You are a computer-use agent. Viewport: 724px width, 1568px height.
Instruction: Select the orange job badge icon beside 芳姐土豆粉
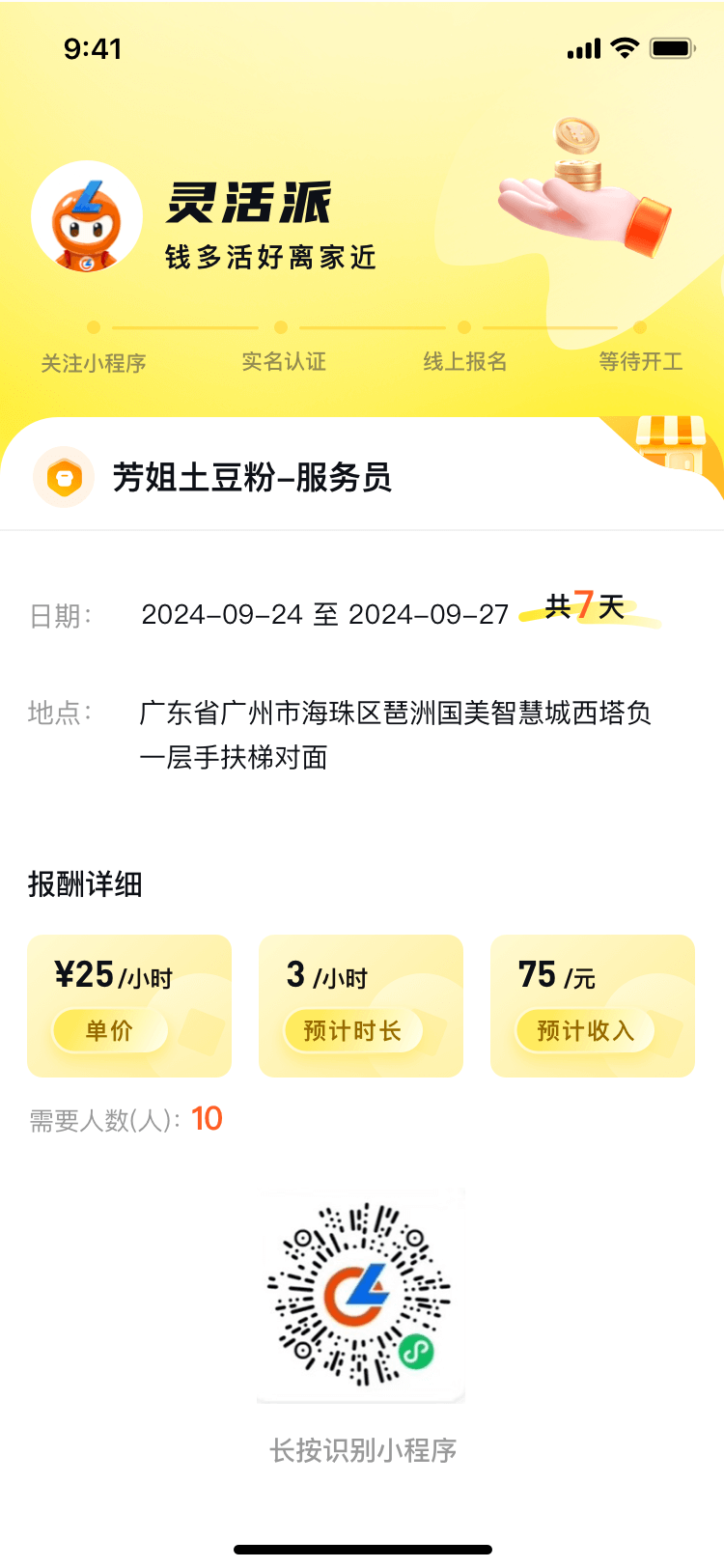(x=64, y=477)
